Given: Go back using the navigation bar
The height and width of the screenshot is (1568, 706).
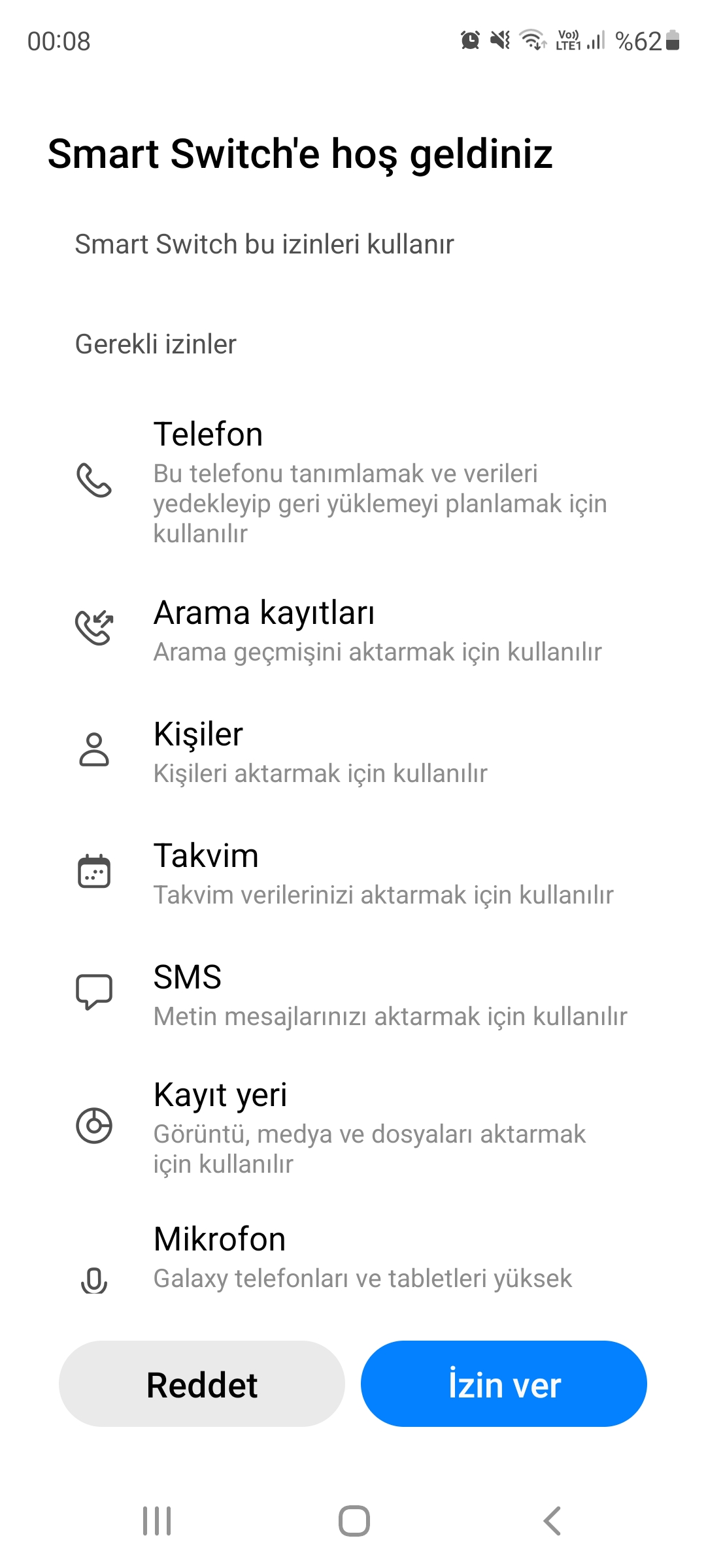Looking at the screenshot, I should click(552, 1521).
